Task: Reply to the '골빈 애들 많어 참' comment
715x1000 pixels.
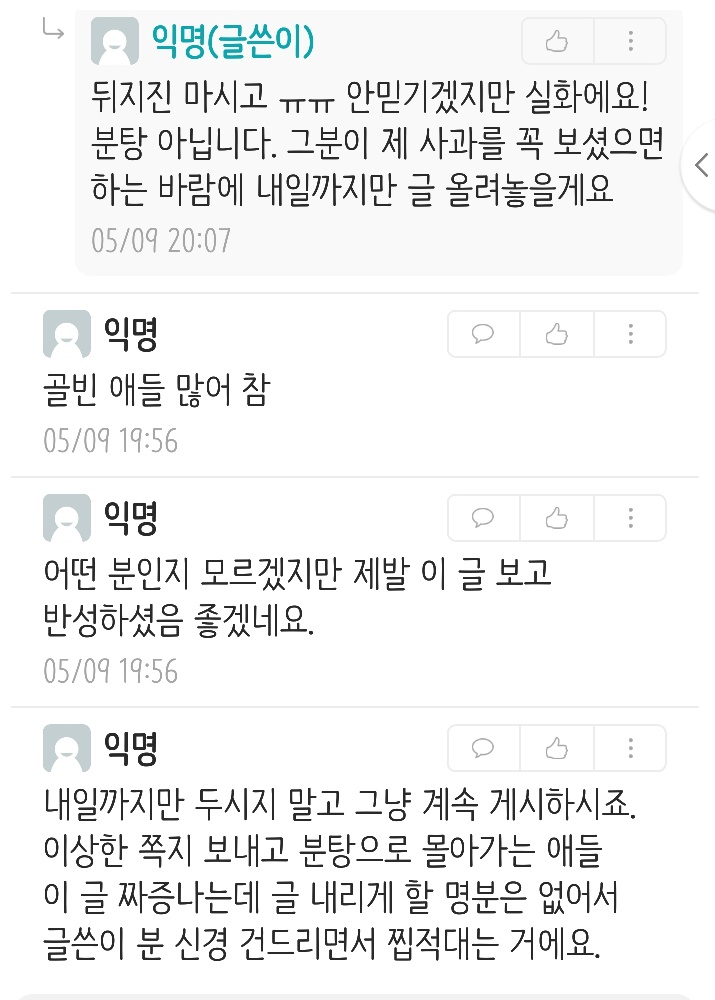Action: point(483,334)
